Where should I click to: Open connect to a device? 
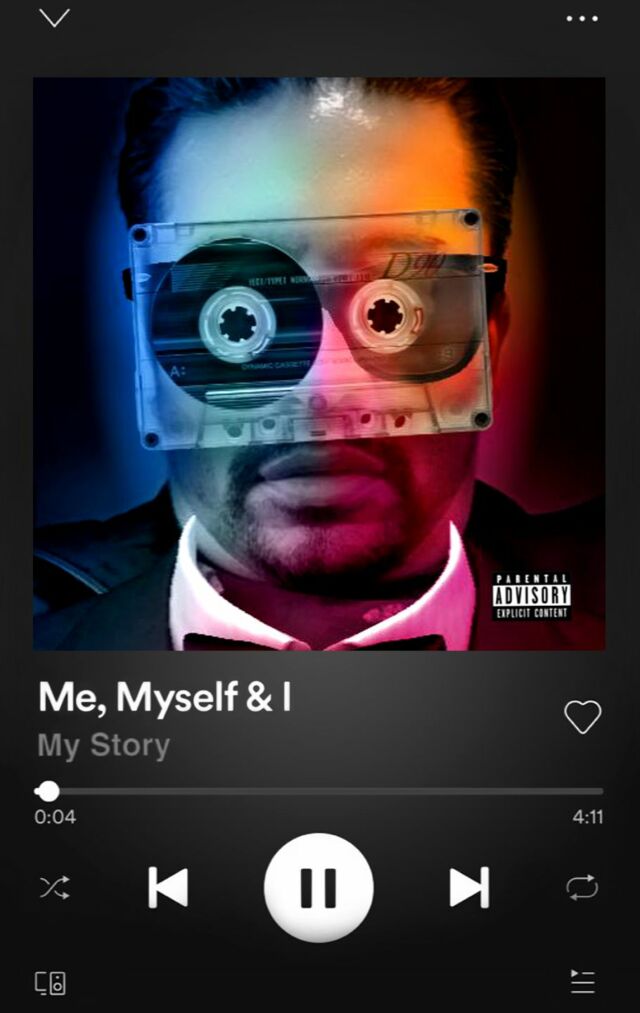[51, 982]
